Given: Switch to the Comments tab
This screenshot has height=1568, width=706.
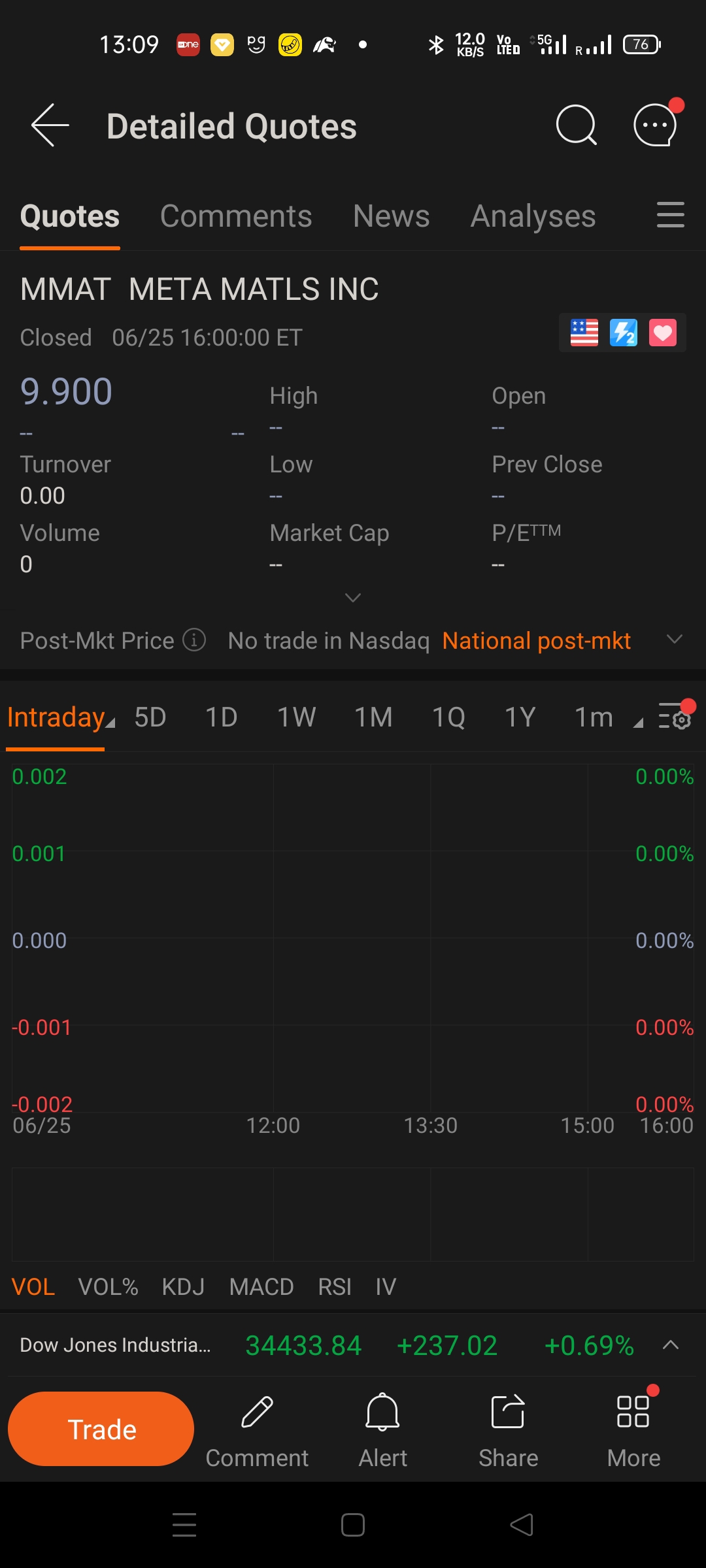Looking at the screenshot, I should click(236, 216).
